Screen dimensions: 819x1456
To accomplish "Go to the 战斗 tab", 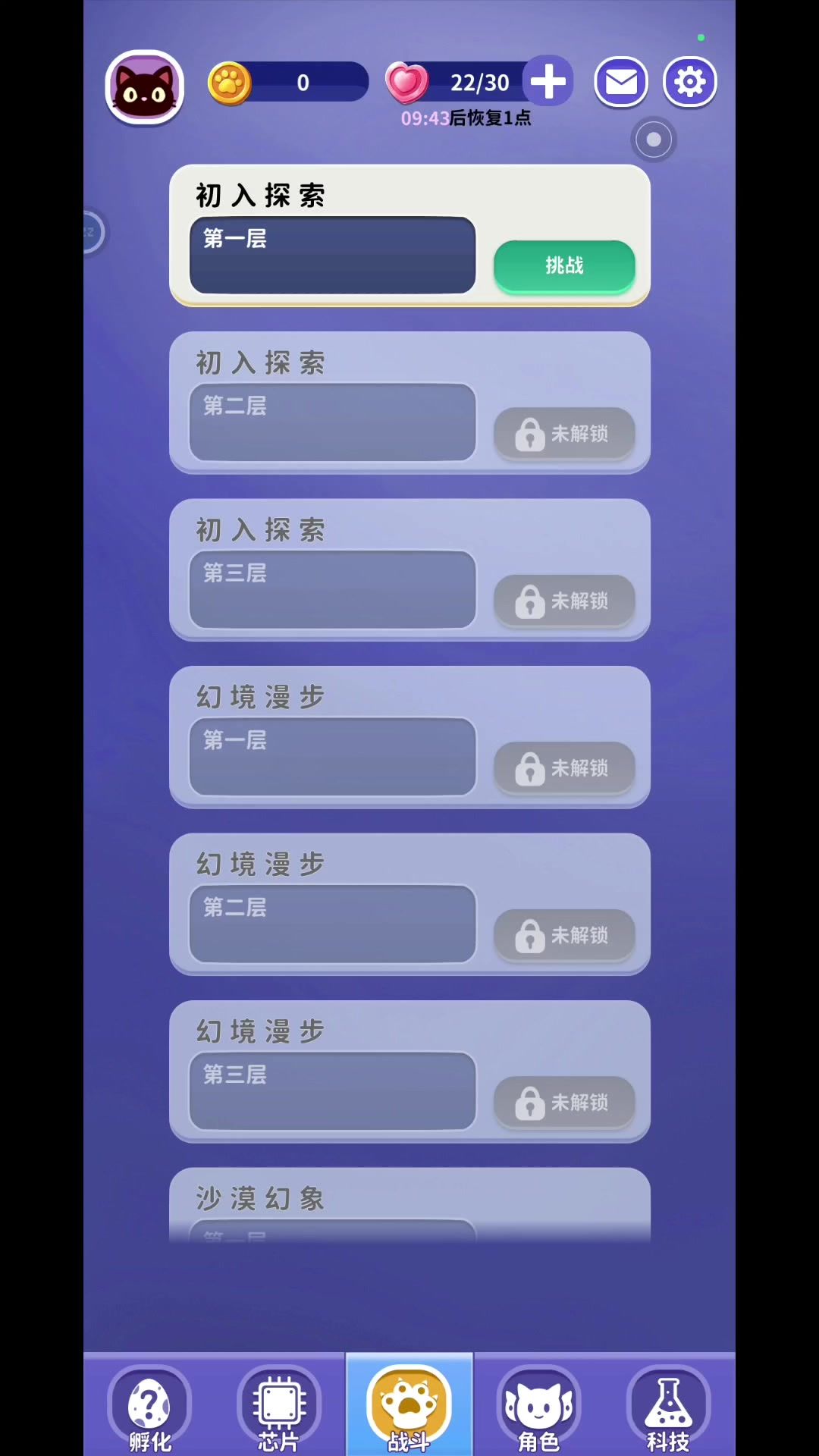I will tap(409, 1407).
